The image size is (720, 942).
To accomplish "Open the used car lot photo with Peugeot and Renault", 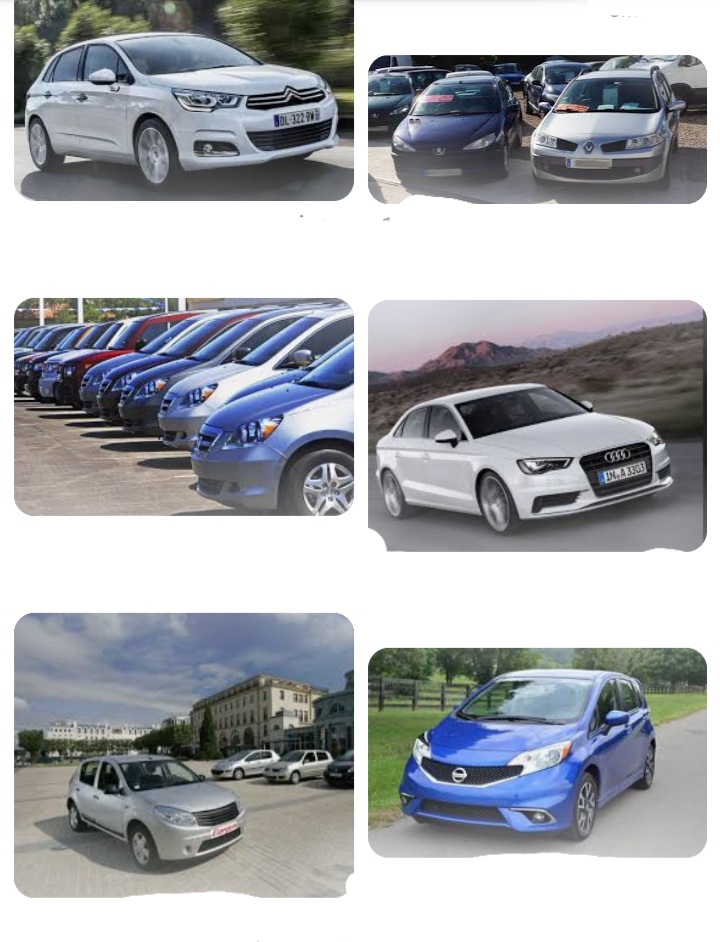I will (x=537, y=129).
